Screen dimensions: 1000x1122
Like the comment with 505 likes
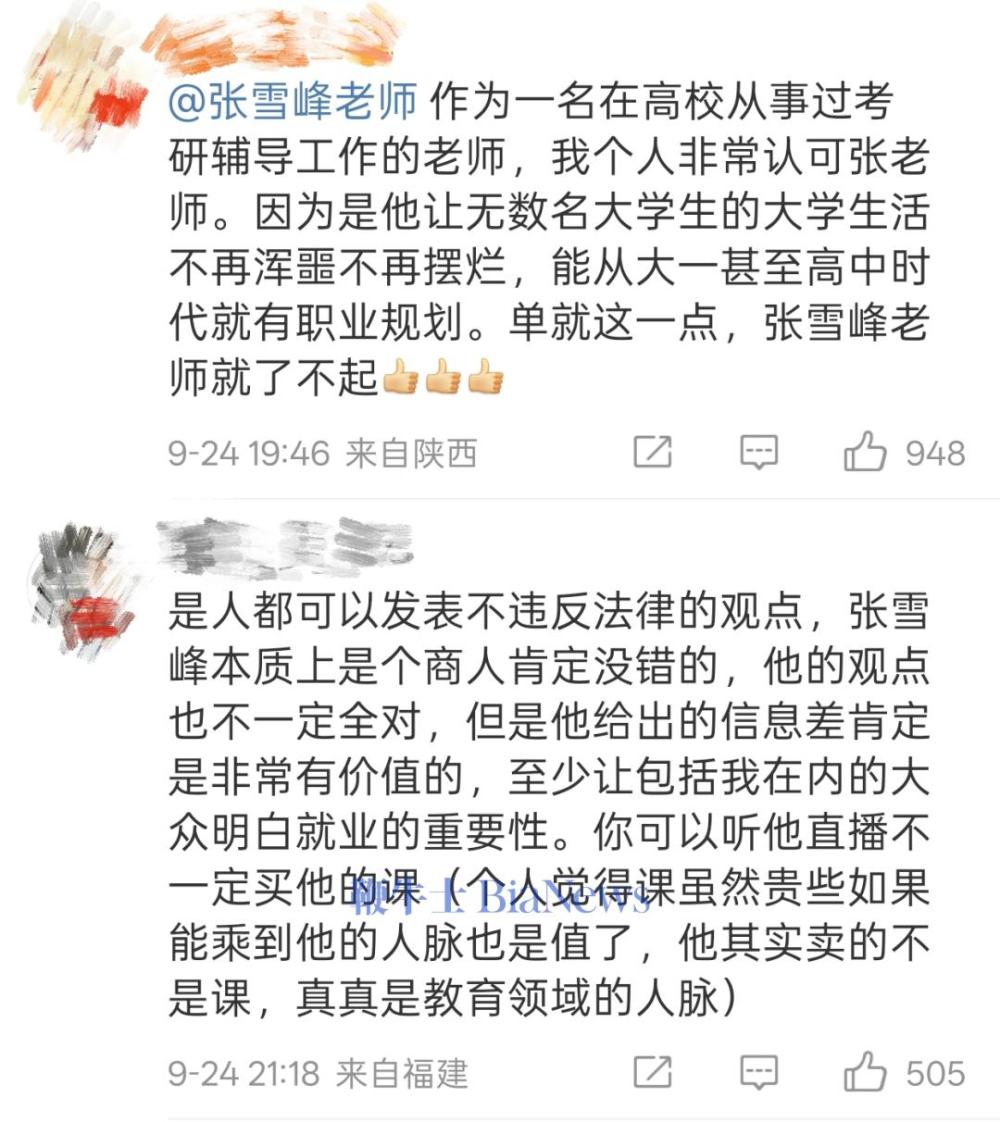pos(865,1074)
